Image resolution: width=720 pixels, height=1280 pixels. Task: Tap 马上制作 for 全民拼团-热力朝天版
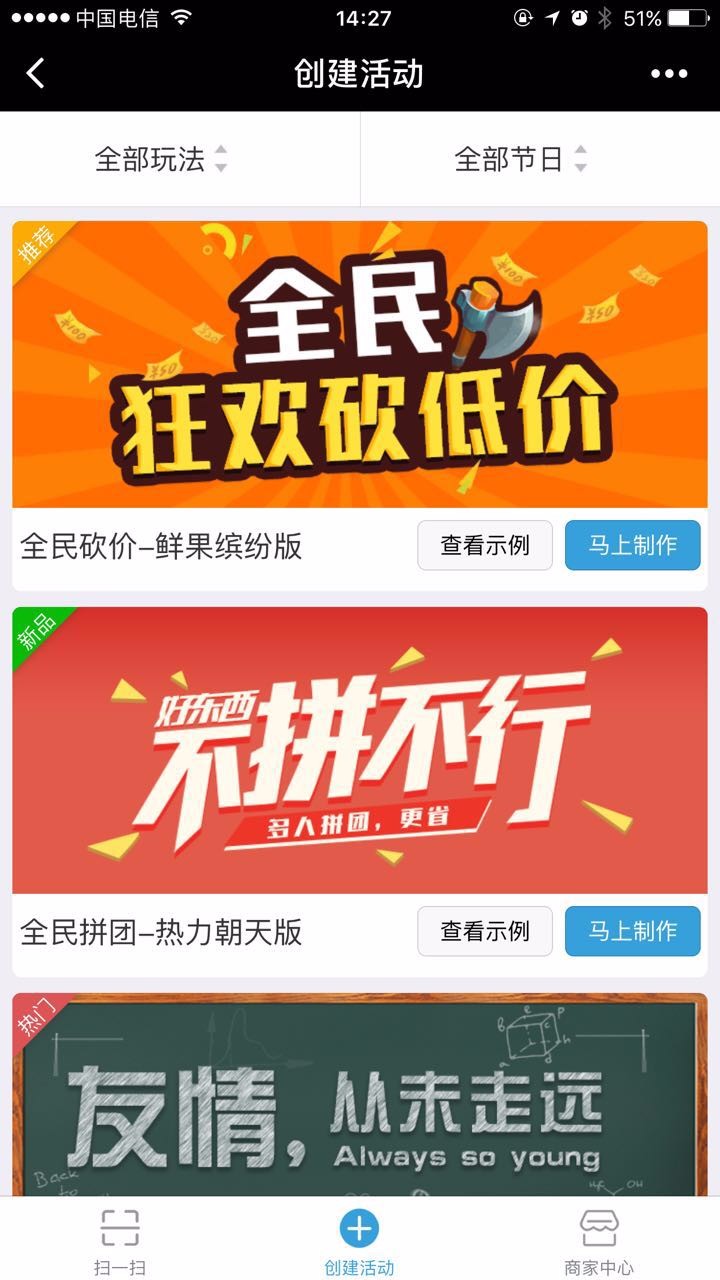[x=632, y=932]
